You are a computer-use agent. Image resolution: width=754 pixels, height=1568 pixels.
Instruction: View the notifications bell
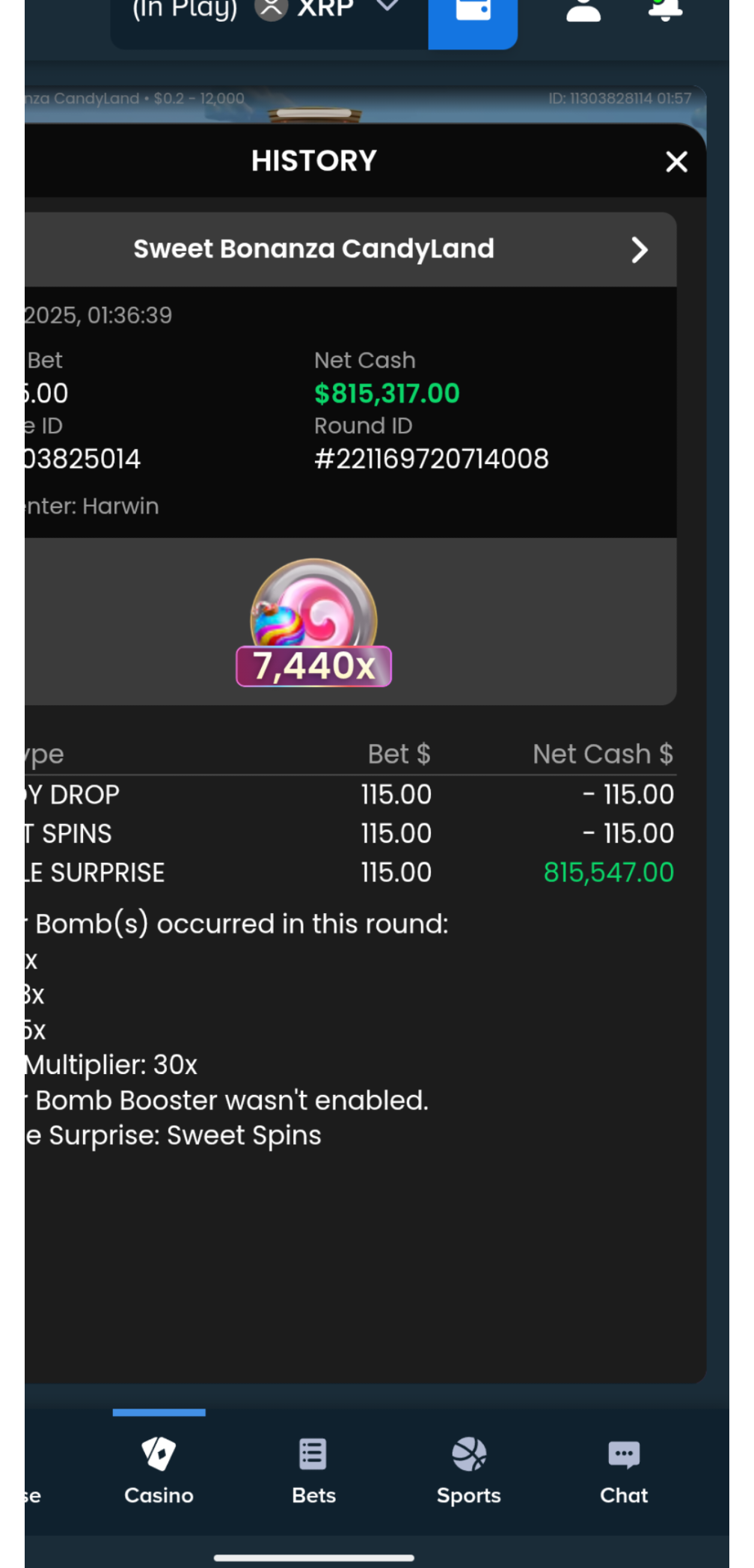pyautogui.click(x=665, y=10)
